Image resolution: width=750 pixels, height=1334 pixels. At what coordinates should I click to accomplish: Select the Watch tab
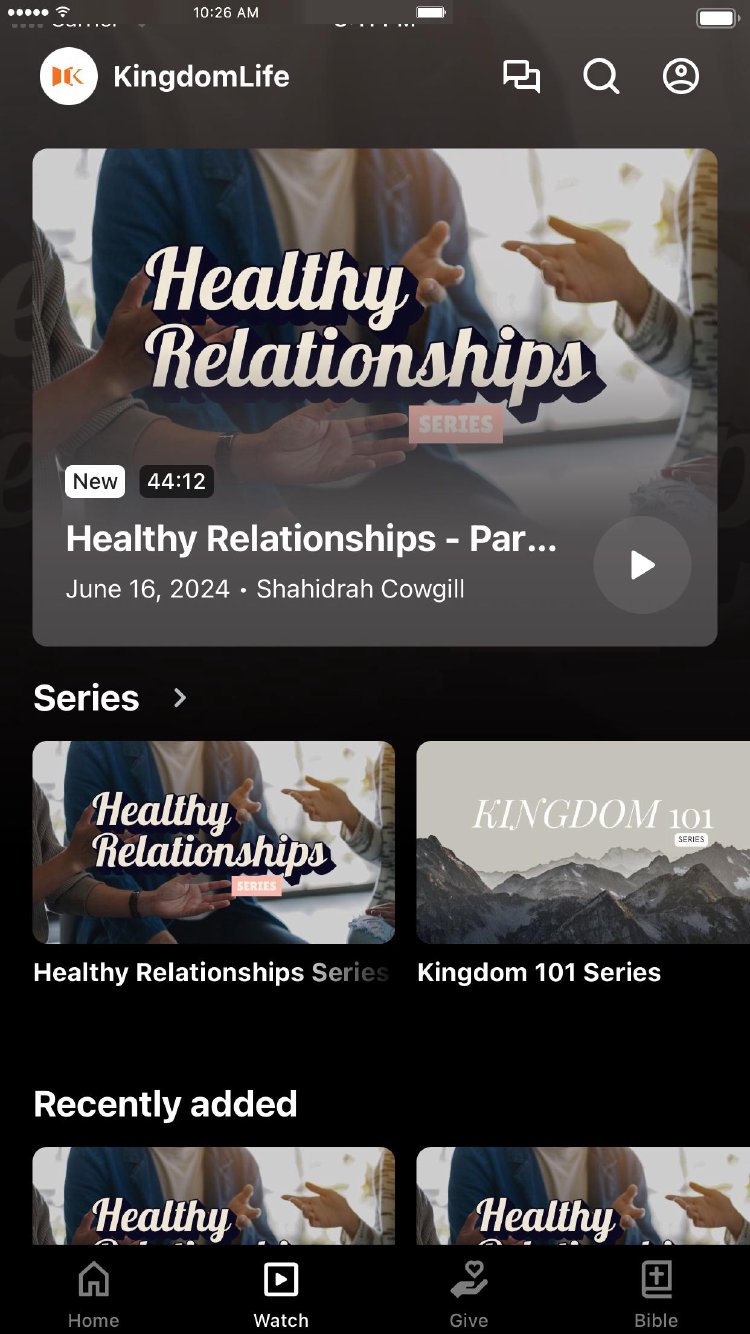click(281, 1293)
